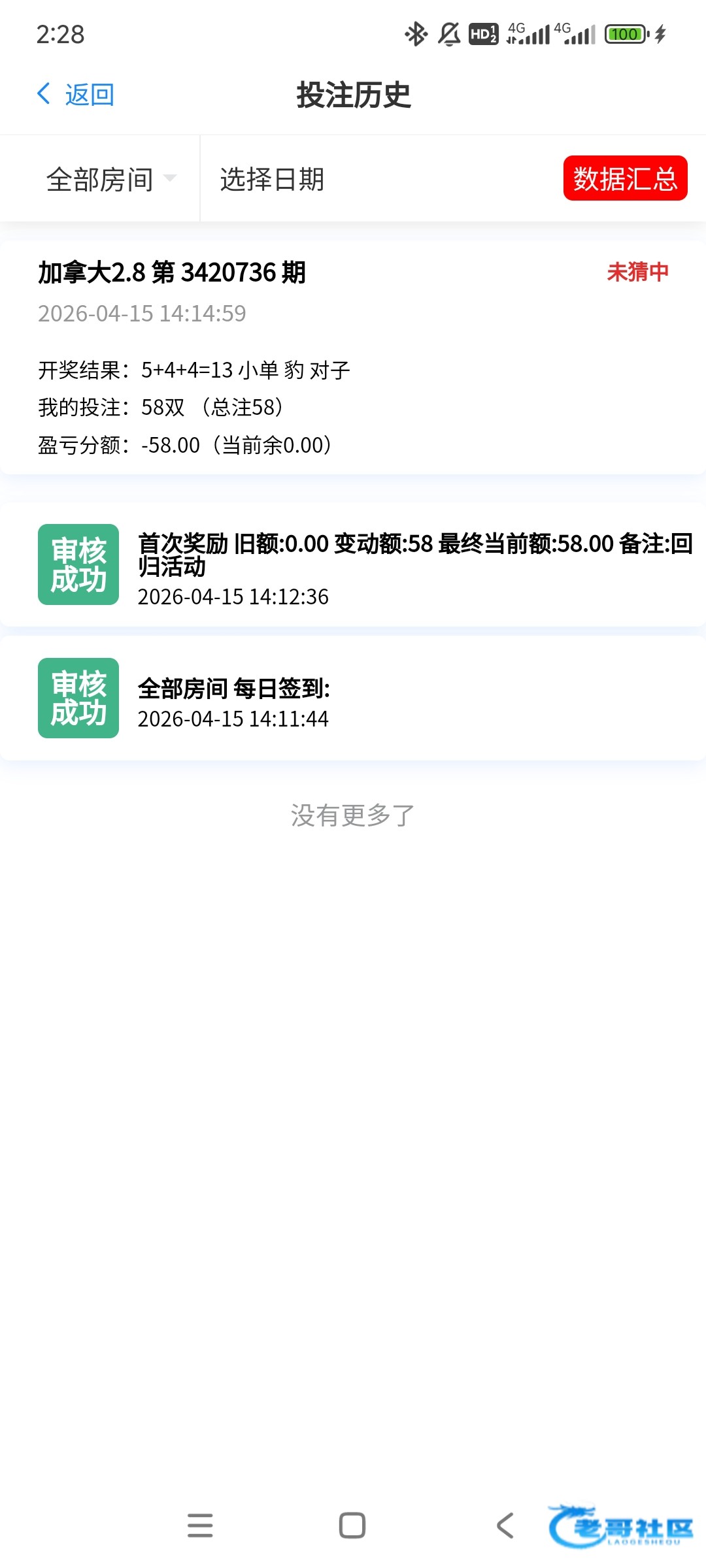Go back using the 返回 button

pos(76,95)
